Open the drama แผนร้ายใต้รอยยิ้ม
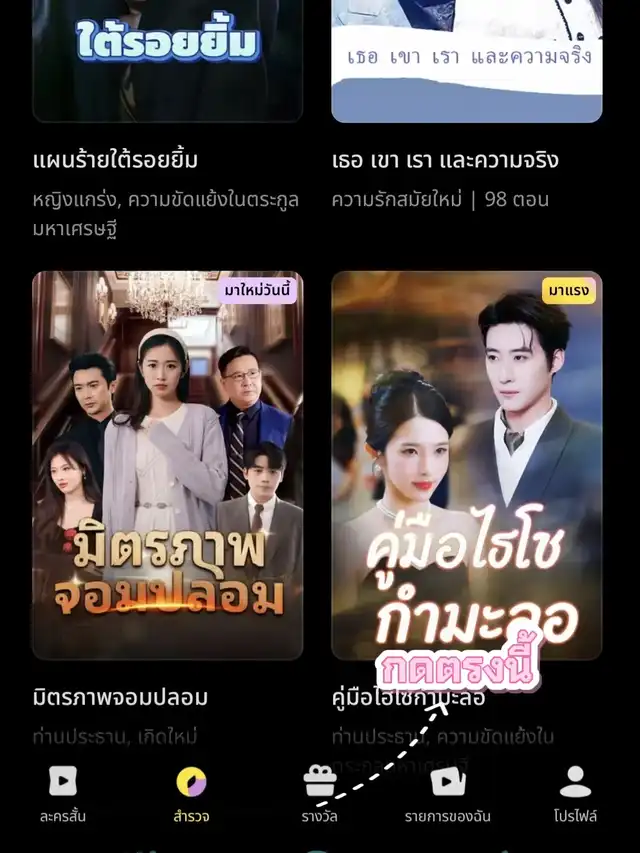Screen dimensions: 640x853 click(167, 60)
